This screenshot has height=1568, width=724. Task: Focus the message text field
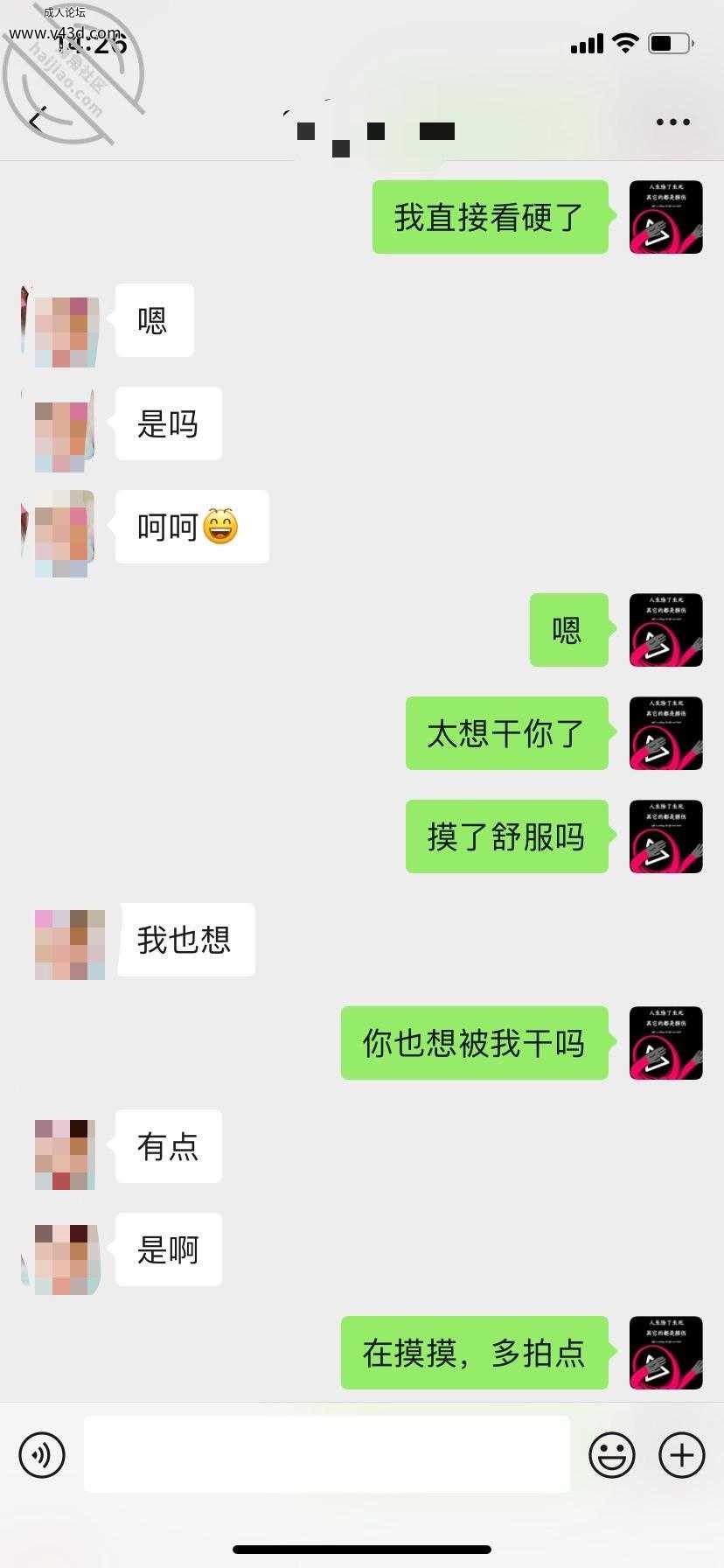pos(327,1454)
